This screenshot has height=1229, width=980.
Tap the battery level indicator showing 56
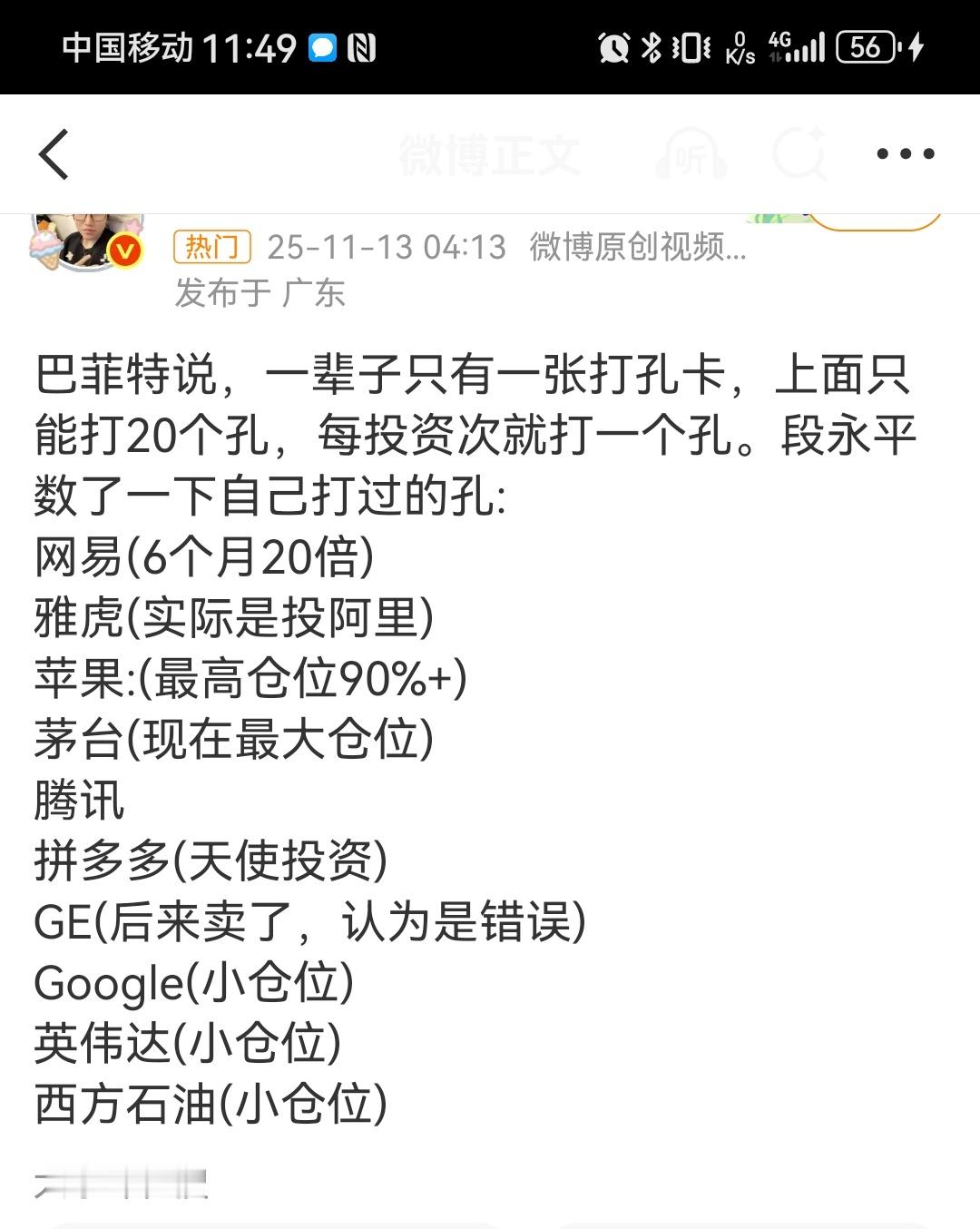coord(868,47)
